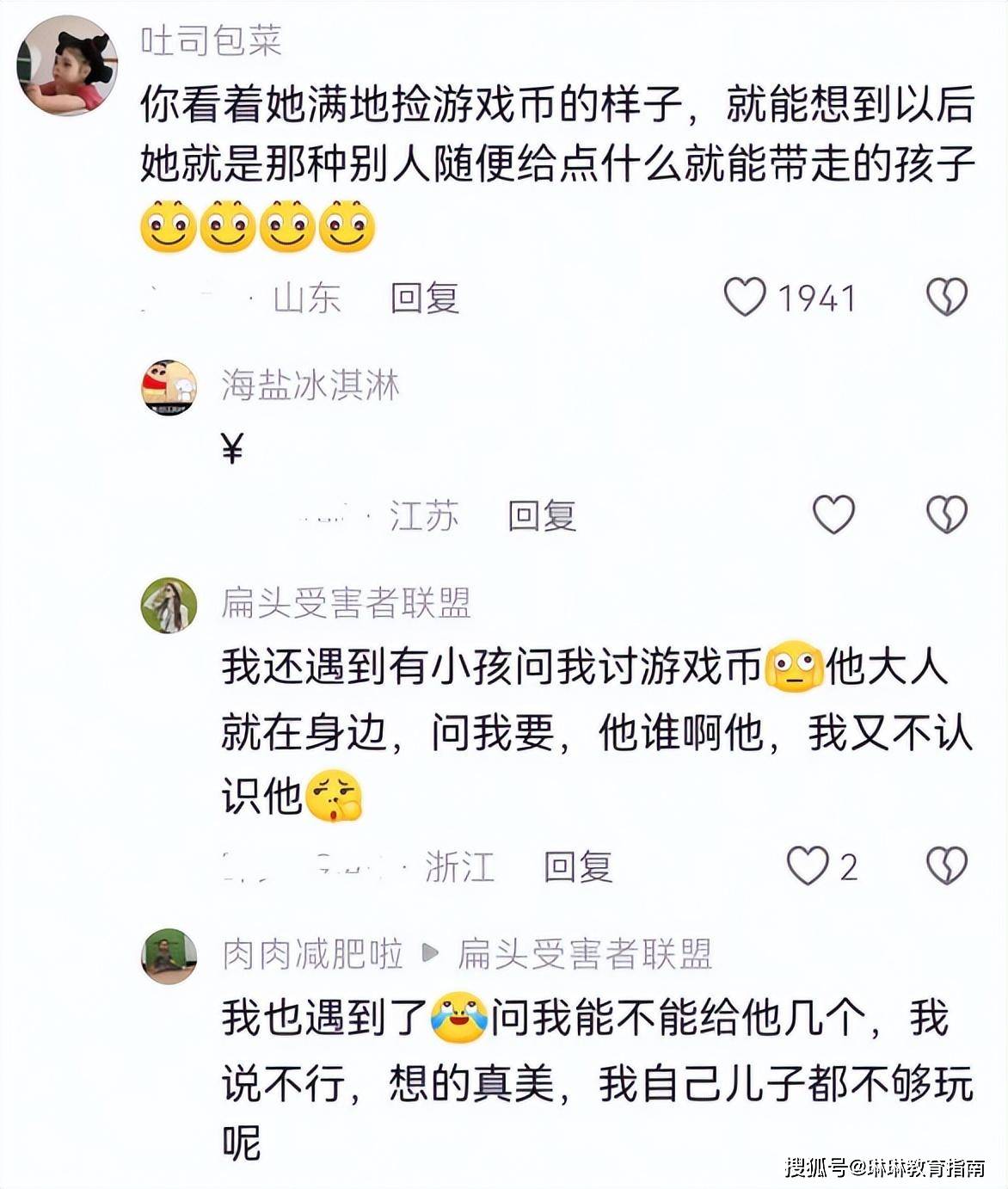The height and width of the screenshot is (1189, 1008).
Task: Dislike 扁头受害者联盟's comment
Action: coord(946,866)
